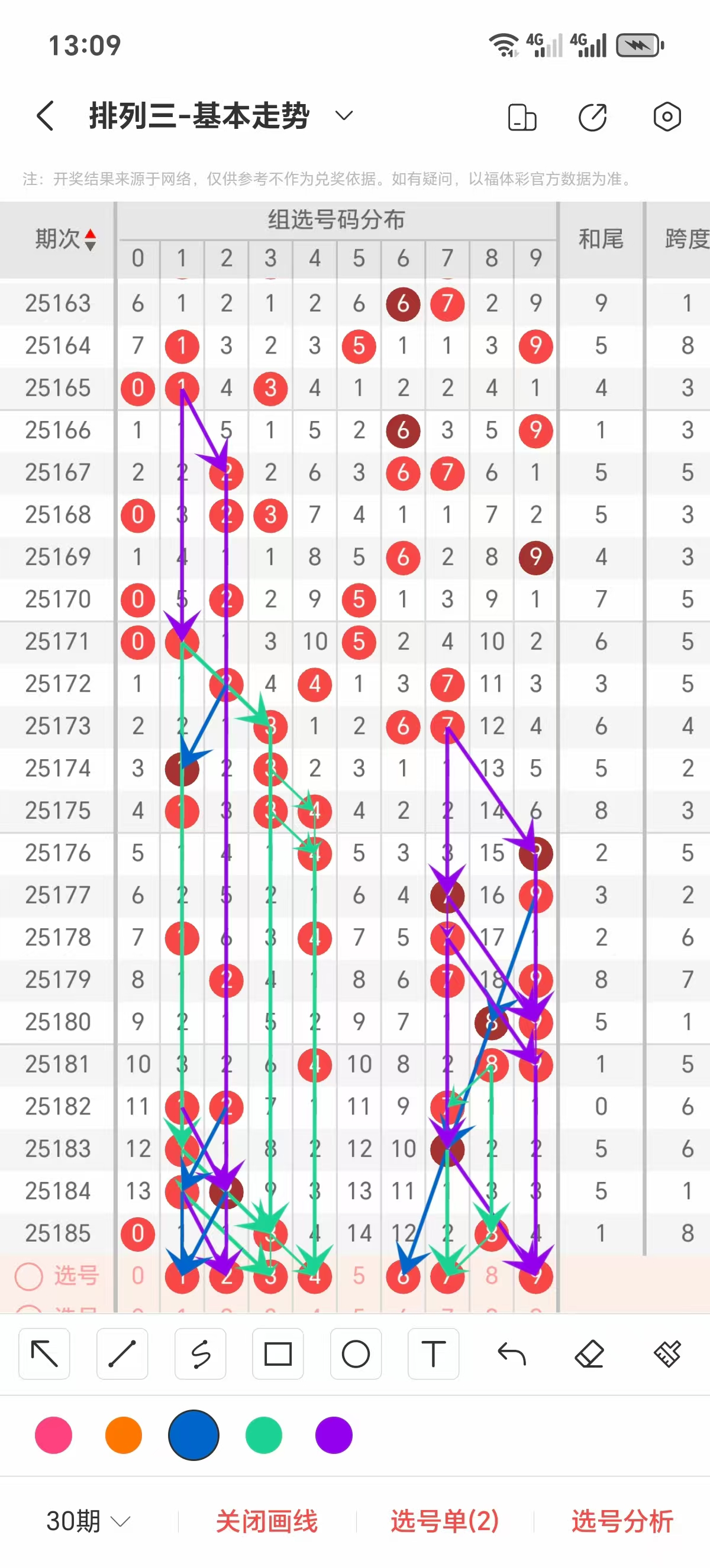Screen dimensions: 710x1568
Task: Tap the screen orientation icon
Action: click(x=522, y=117)
